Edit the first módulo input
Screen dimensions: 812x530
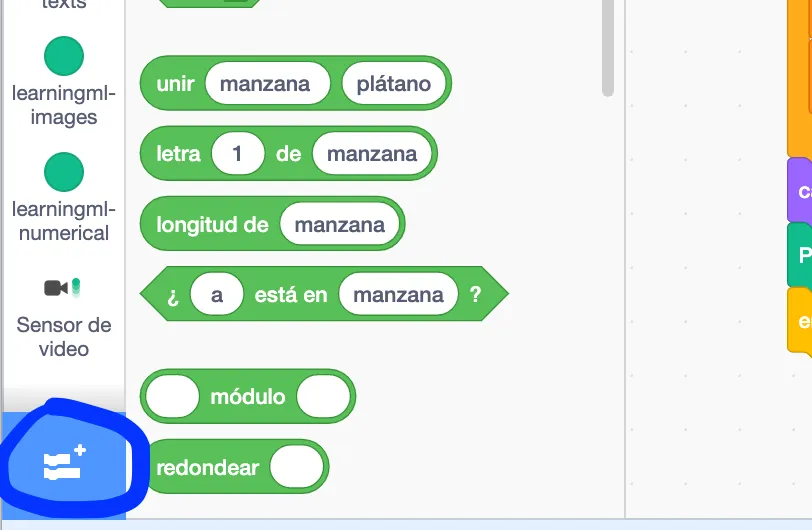pos(173,397)
